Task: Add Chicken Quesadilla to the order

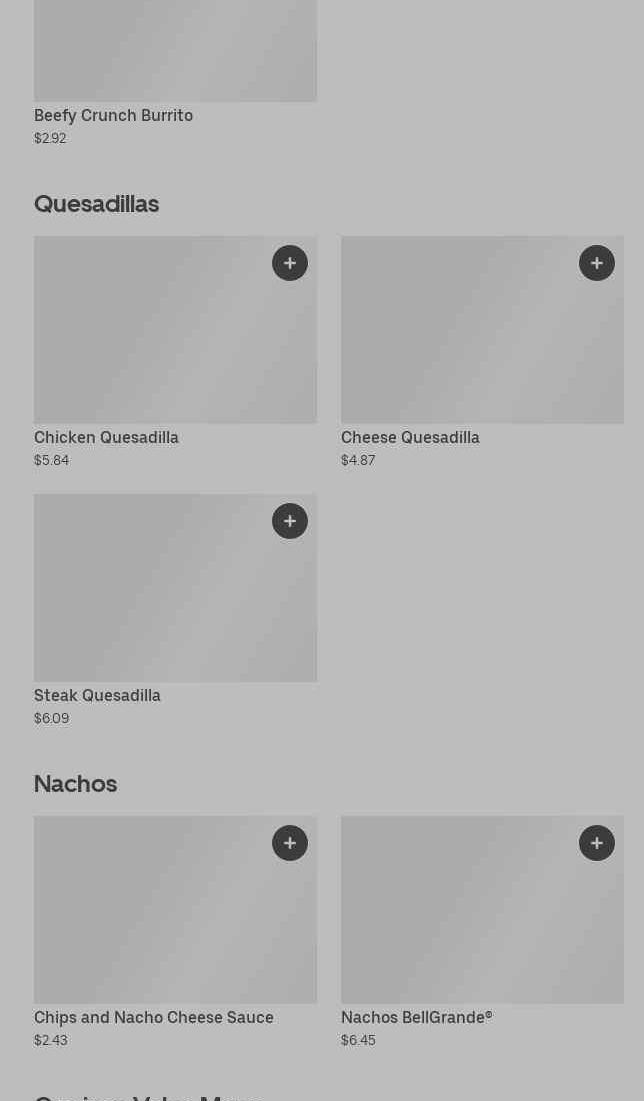Action: (290, 263)
